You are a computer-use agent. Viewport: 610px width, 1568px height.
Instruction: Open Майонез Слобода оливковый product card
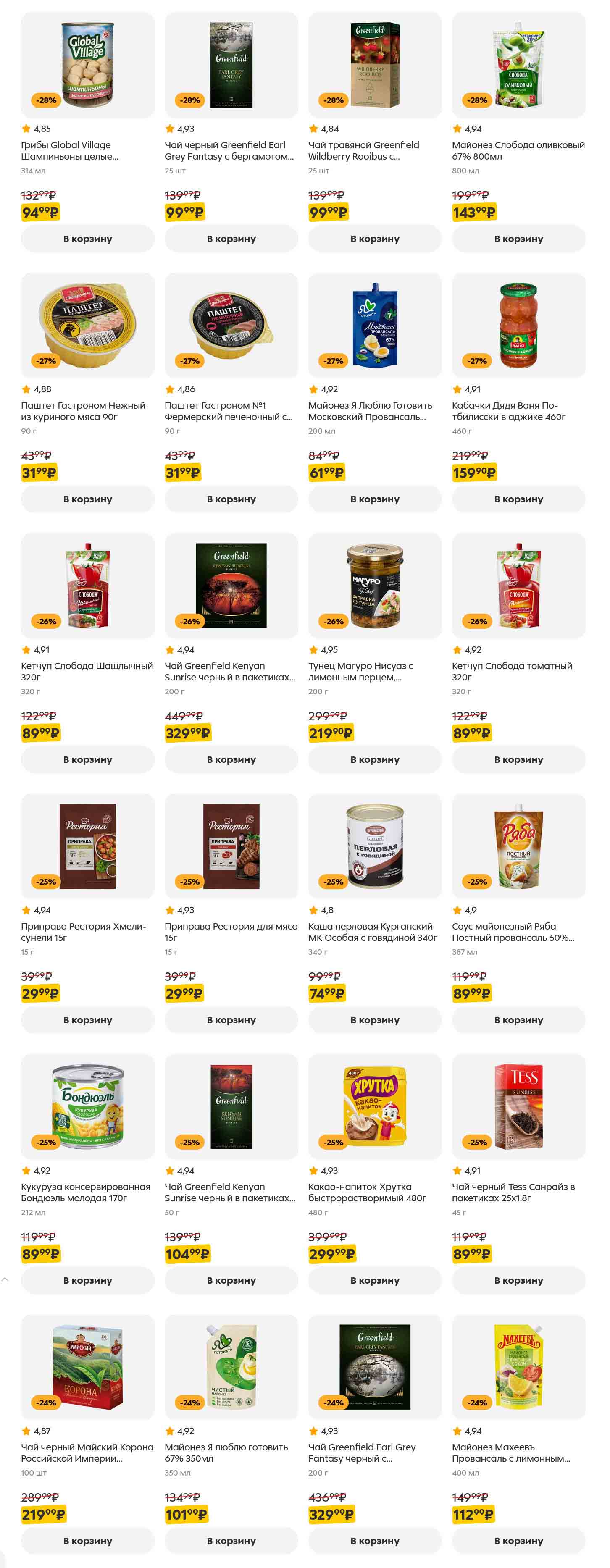click(518, 150)
